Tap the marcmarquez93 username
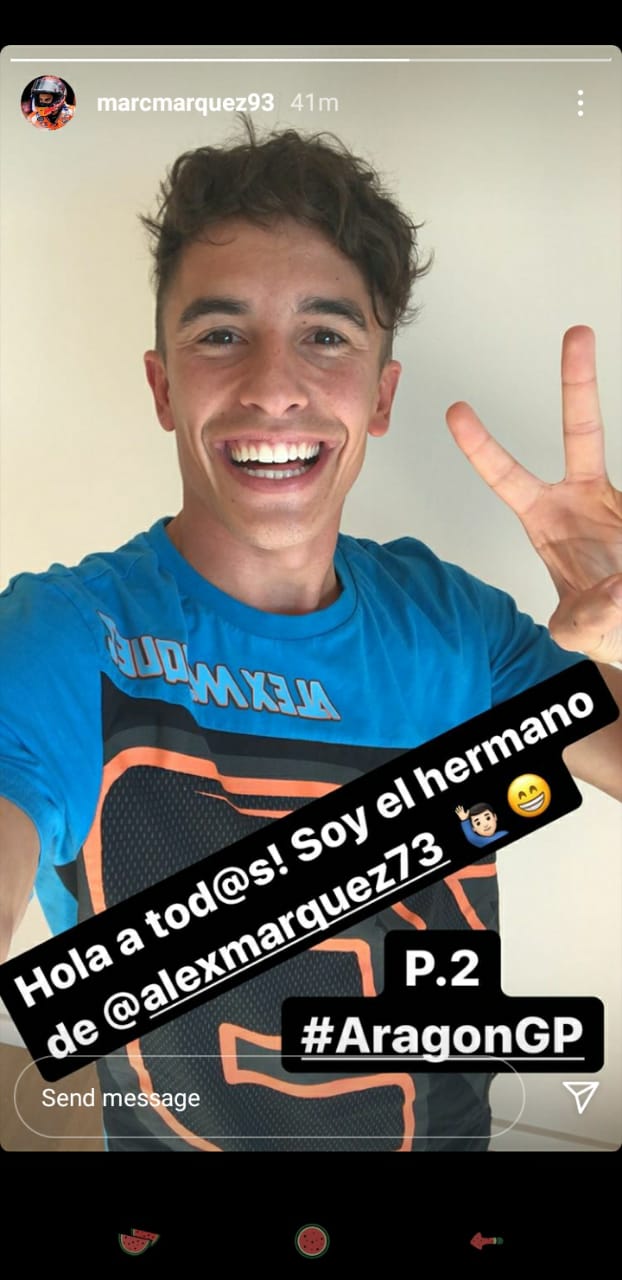 point(185,103)
